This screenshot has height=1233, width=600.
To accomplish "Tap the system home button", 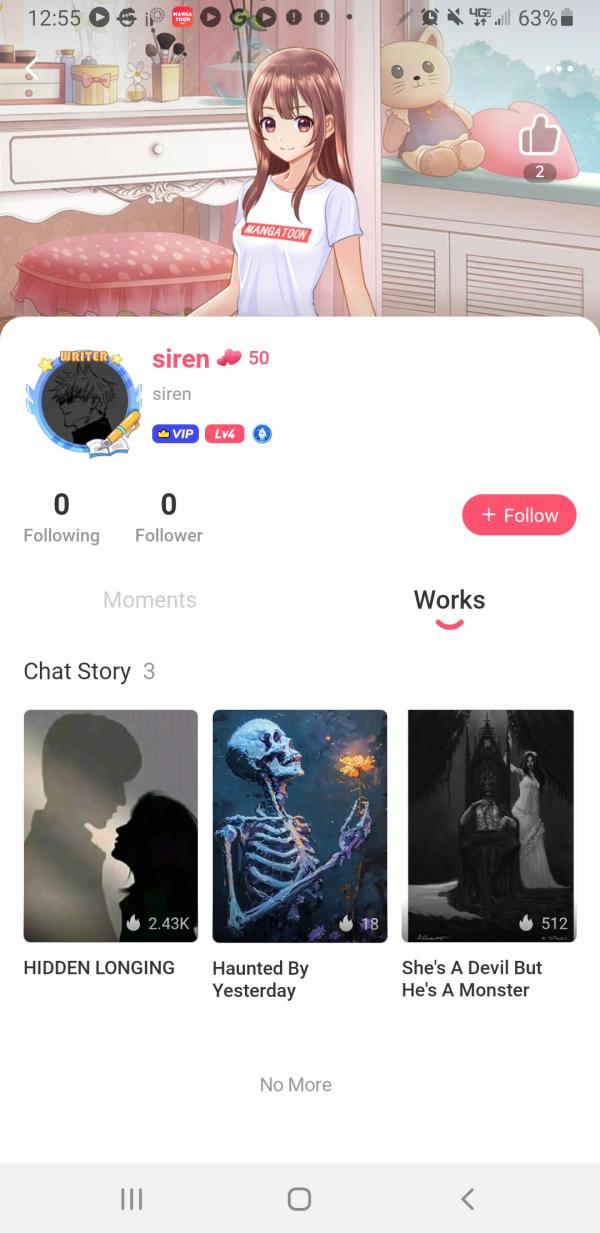I will [299, 1199].
